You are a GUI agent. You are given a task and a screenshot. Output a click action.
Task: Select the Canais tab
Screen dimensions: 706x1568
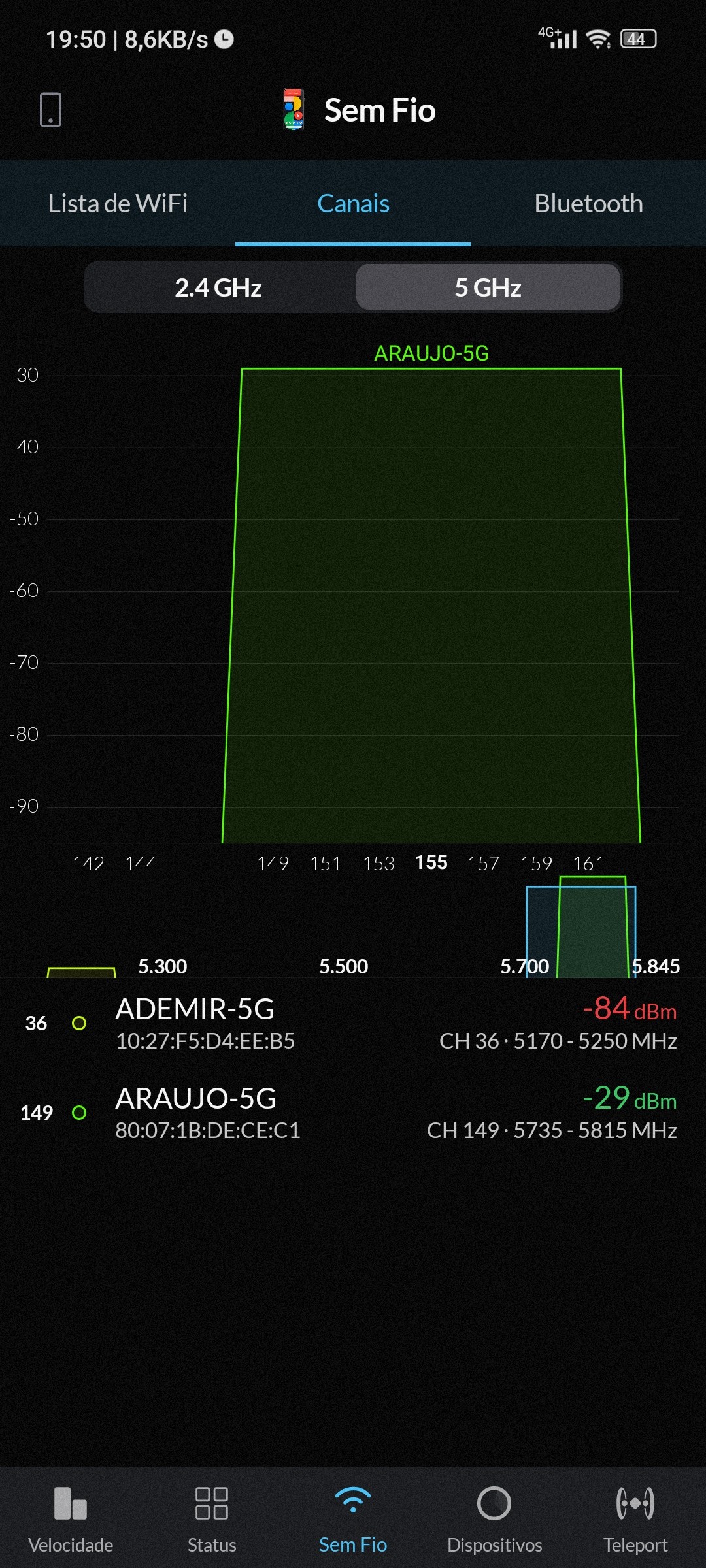pos(353,204)
